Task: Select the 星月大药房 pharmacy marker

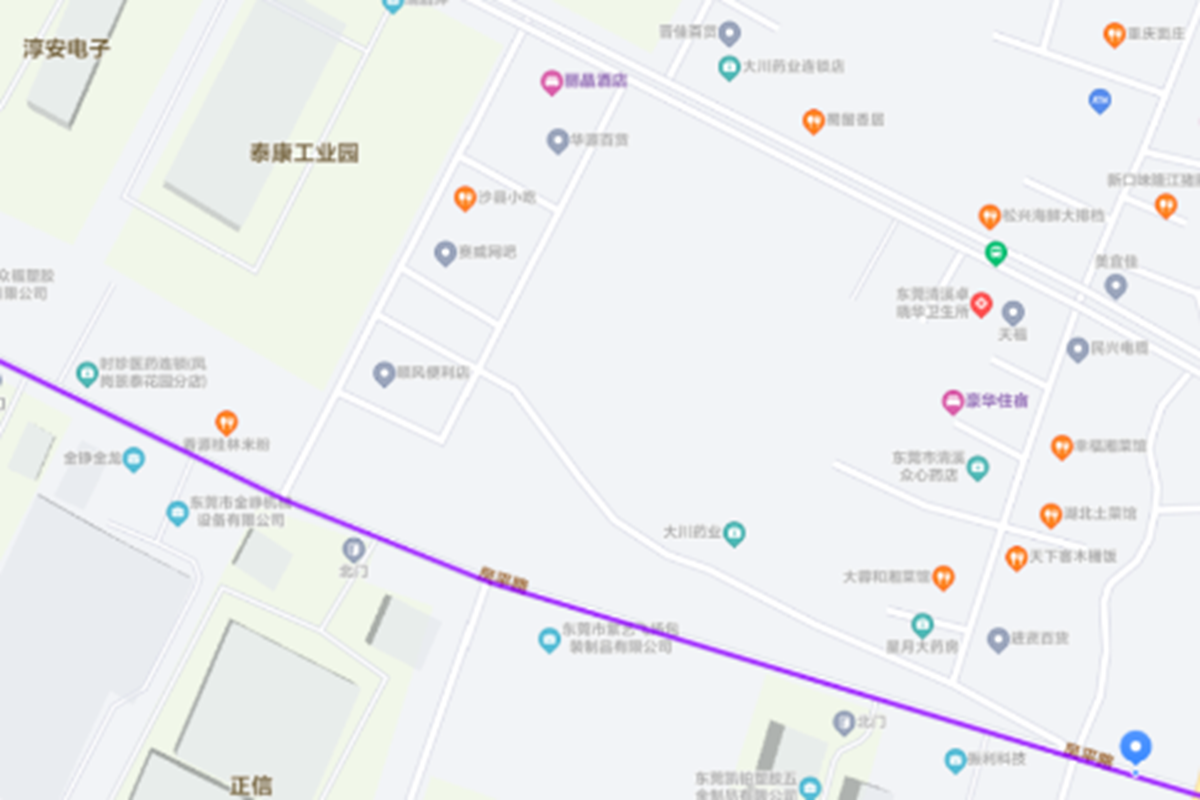Action: pos(922,626)
